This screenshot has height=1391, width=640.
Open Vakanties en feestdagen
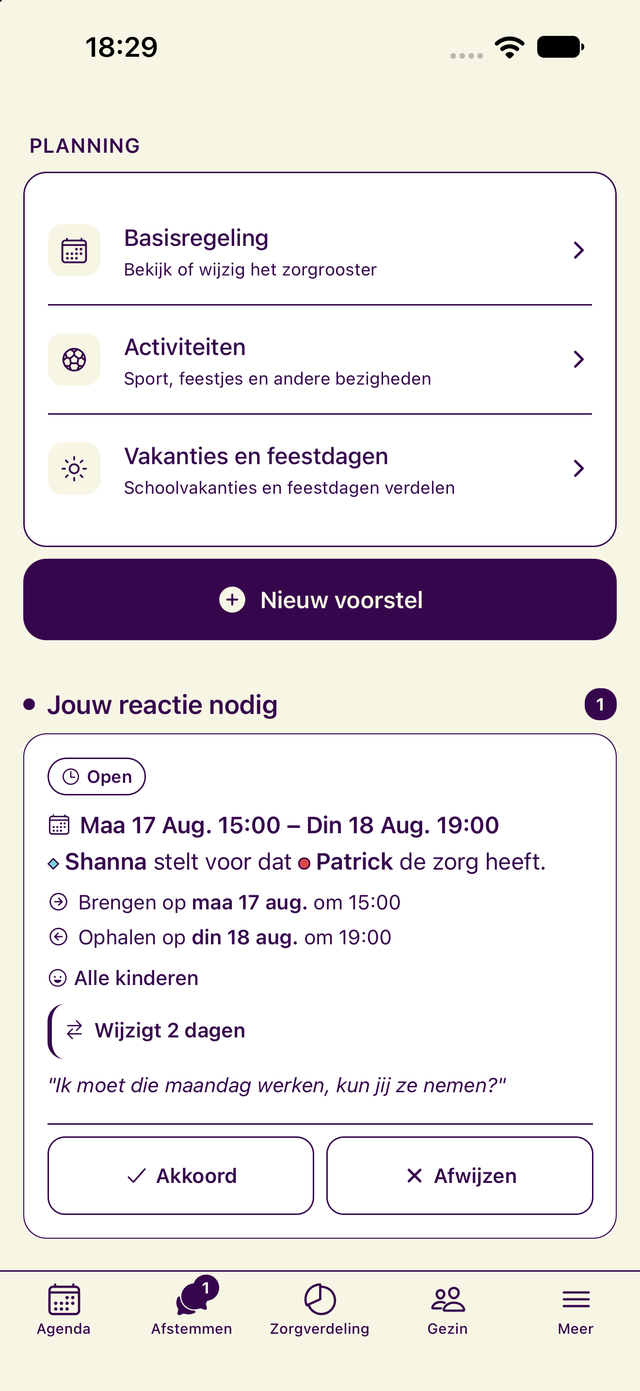point(320,469)
